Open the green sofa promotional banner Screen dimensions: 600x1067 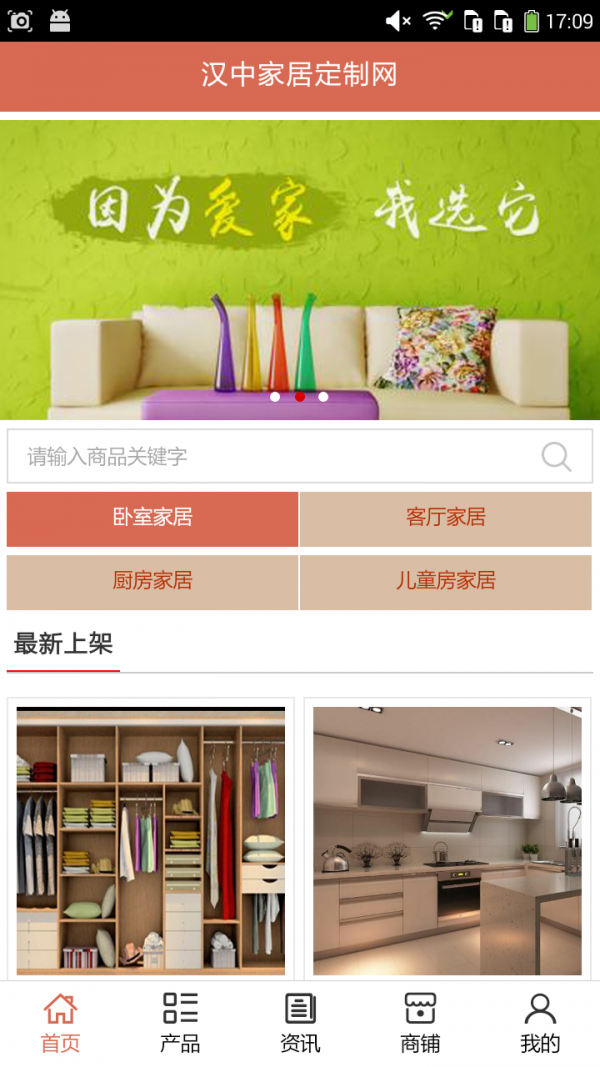click(300, 270)
